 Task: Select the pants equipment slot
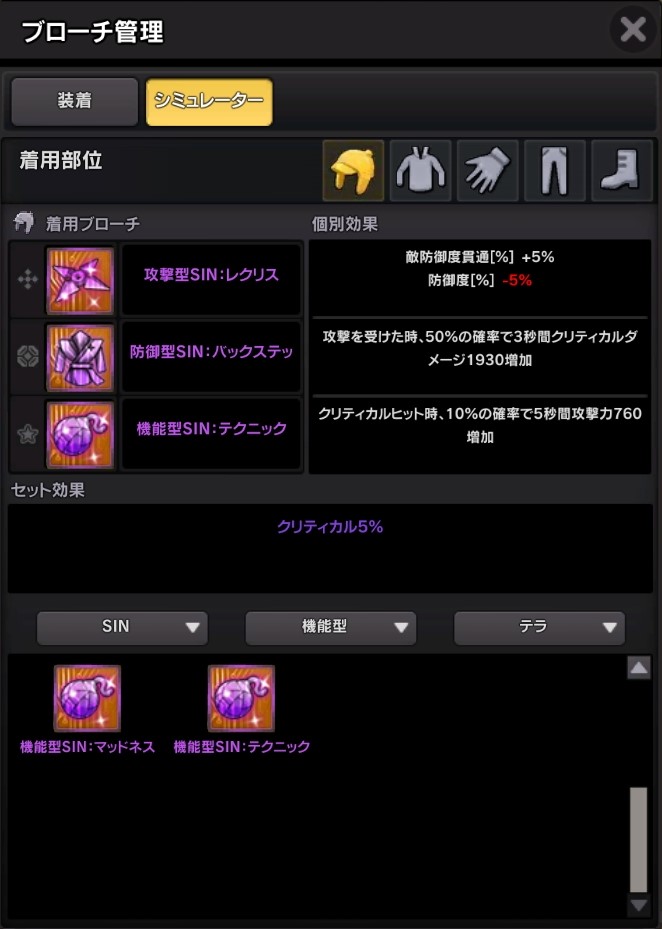point(555,170)
